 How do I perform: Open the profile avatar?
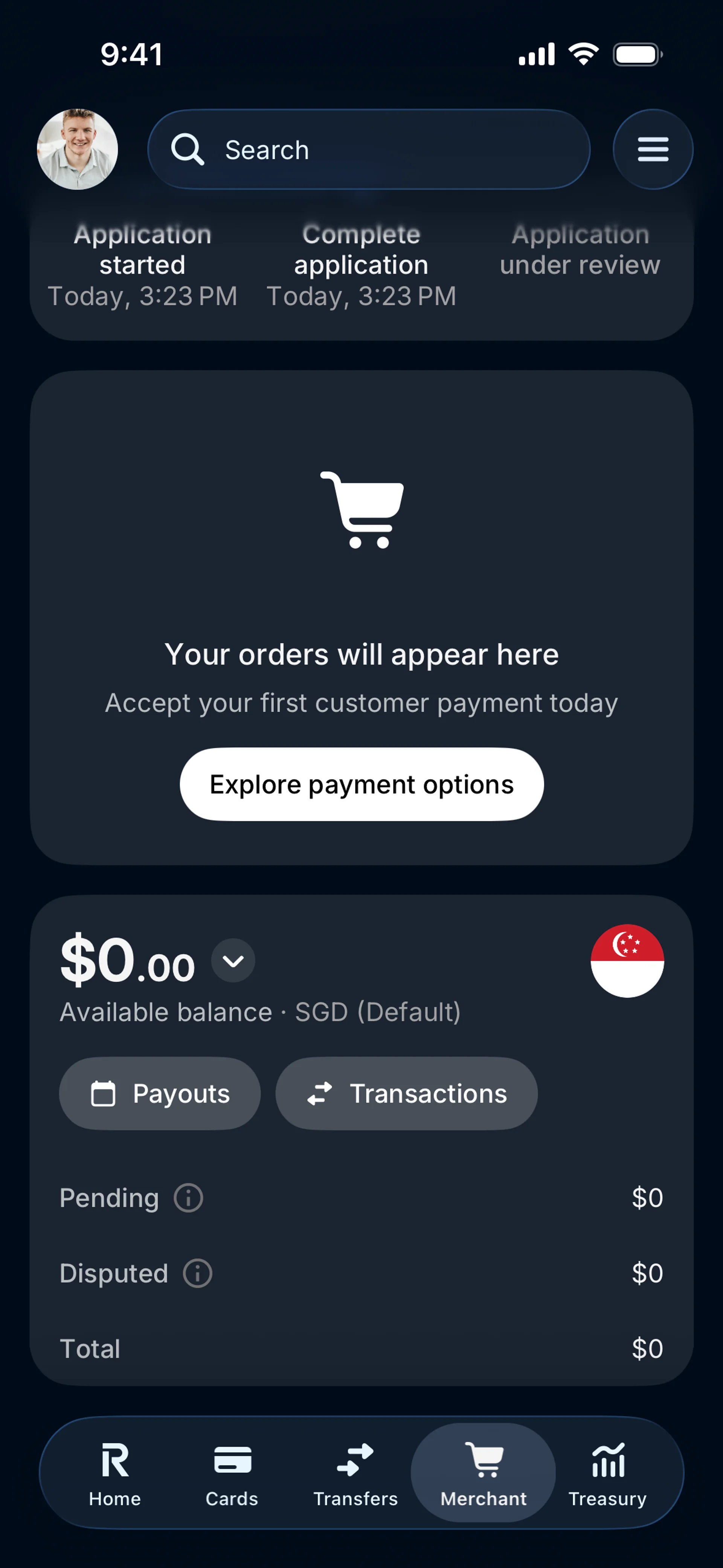(77, 149)
